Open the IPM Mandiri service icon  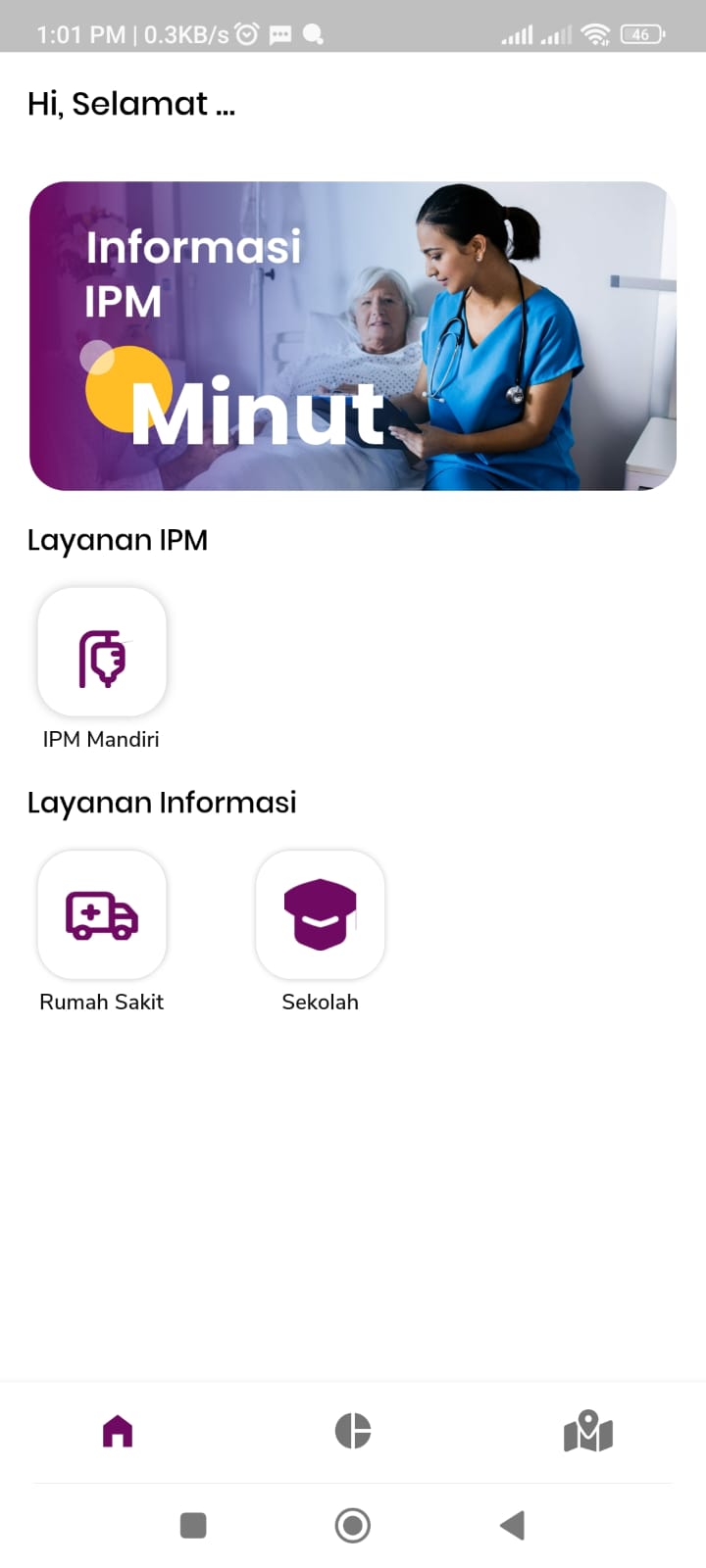click(x=101, y=652)
